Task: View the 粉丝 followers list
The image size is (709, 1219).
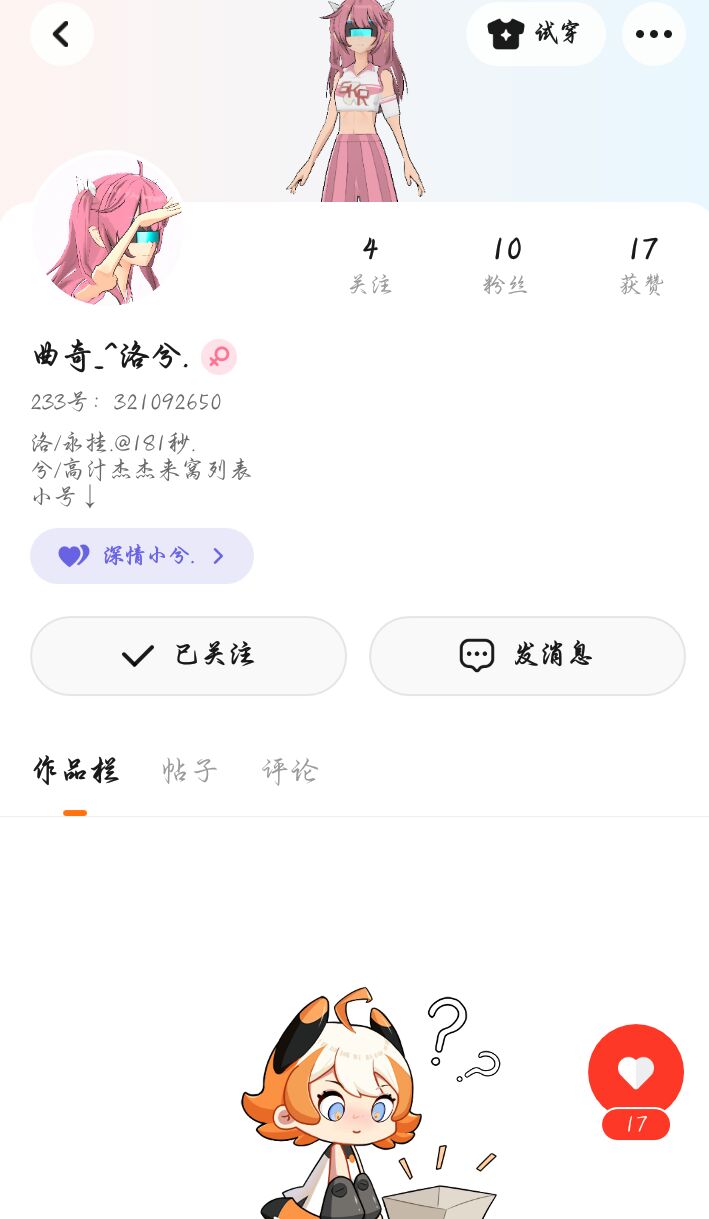Action: coord(506,265)
